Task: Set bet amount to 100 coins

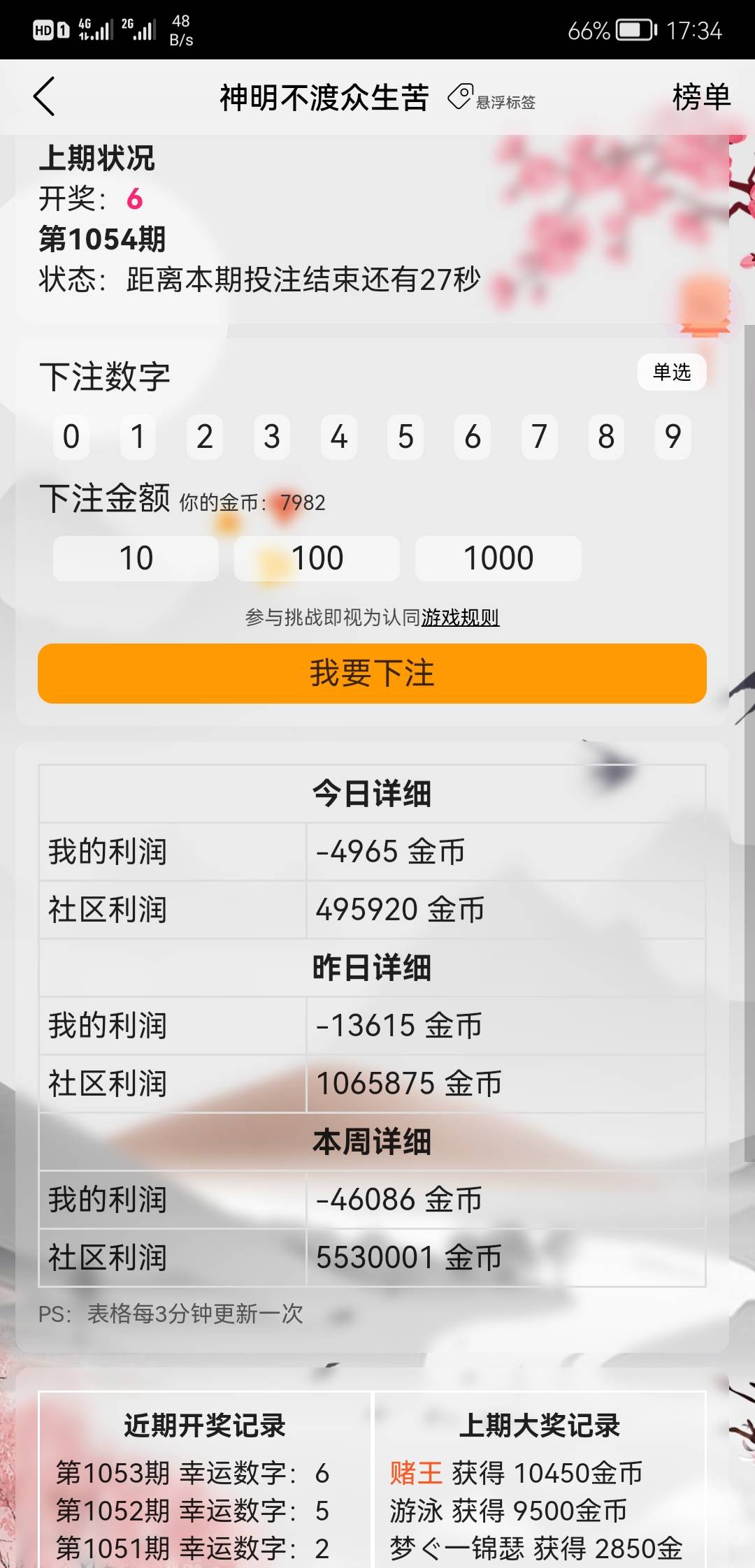Action: 317,558
